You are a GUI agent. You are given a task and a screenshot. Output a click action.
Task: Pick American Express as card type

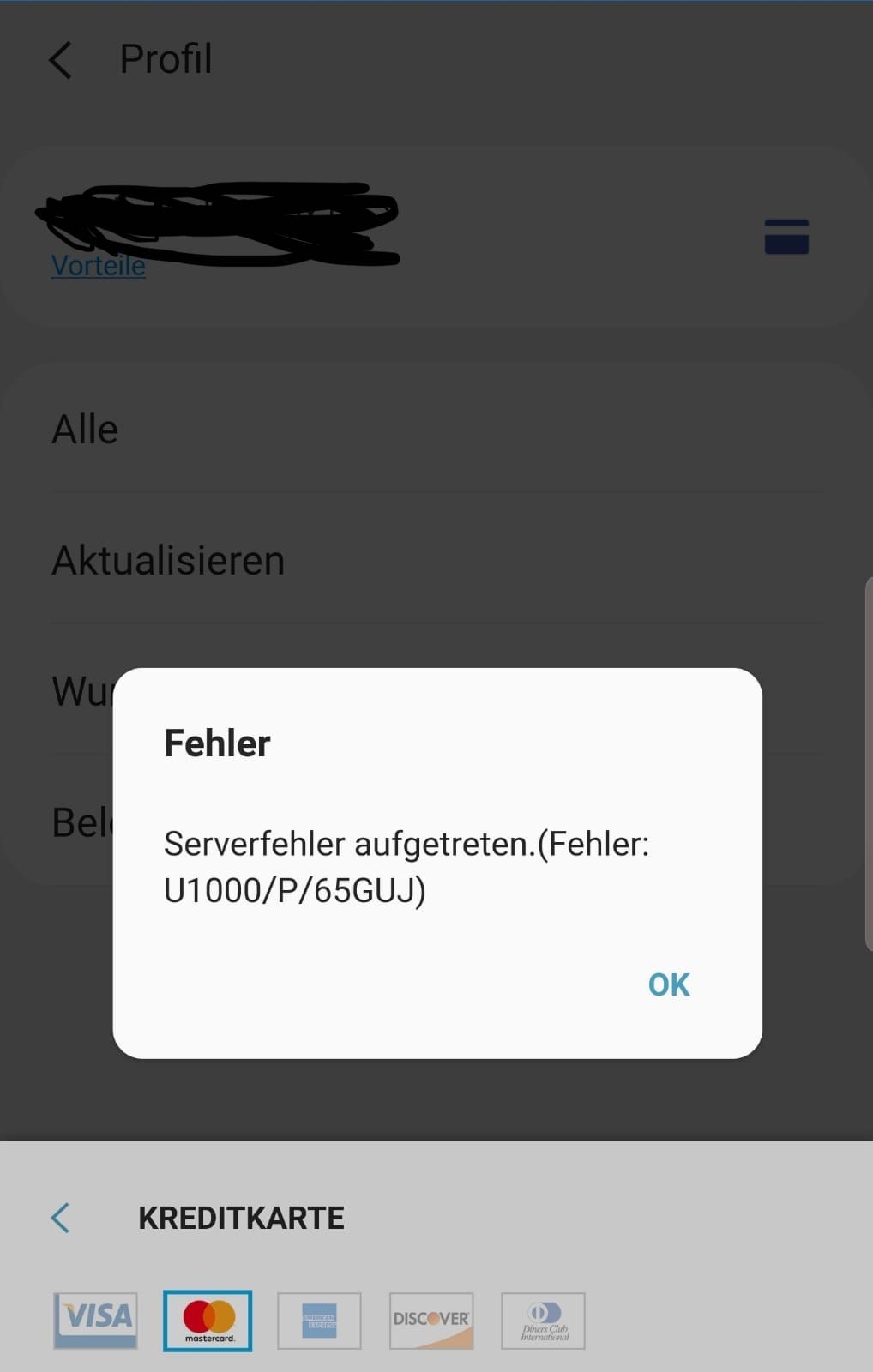click(x=319, y=1321)
